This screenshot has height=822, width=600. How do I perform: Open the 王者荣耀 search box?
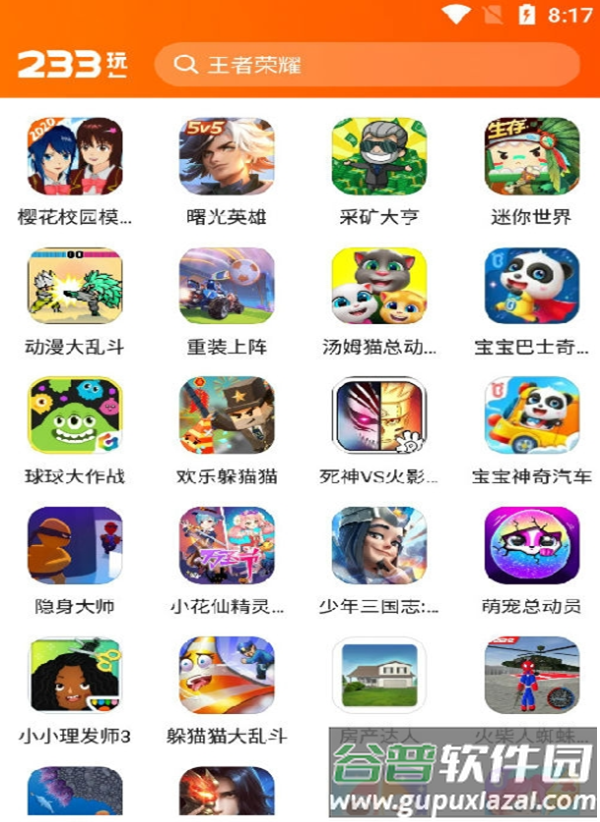coord(367,65)
